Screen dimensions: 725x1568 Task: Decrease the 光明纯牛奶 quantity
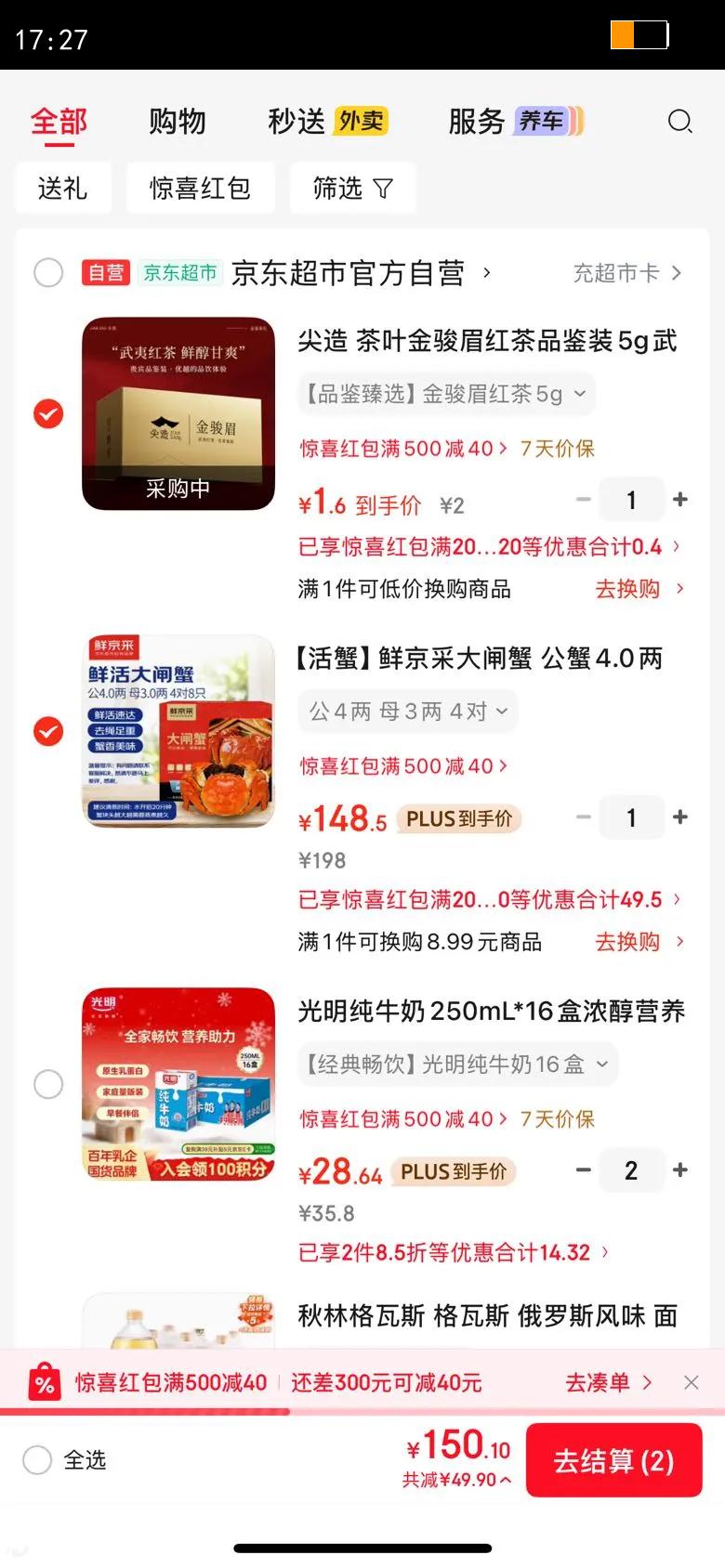pos(584,1170)
